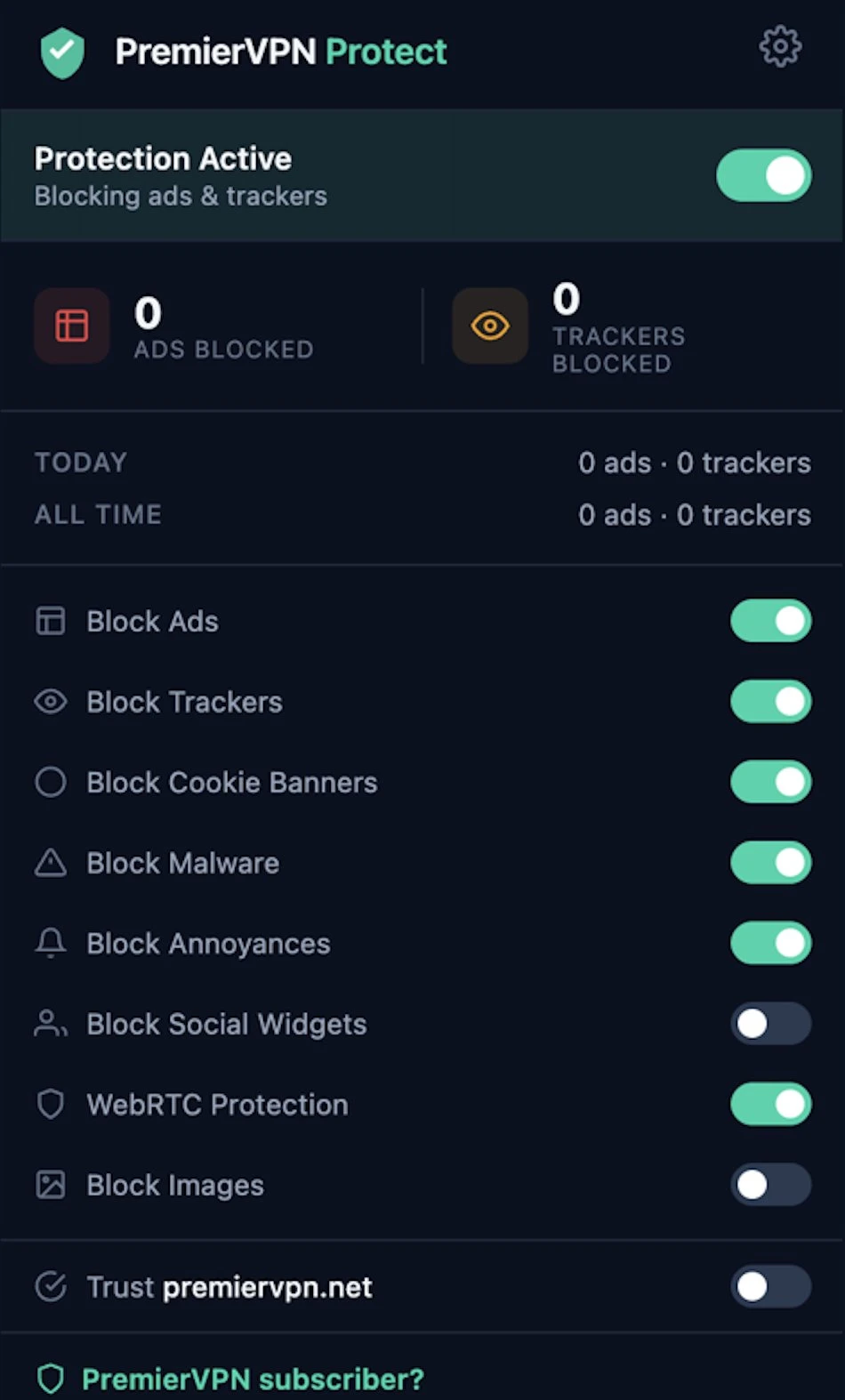Click the Block Cookie Banners circle icon
Screen dimensions: 845x1400
[51, 782]
